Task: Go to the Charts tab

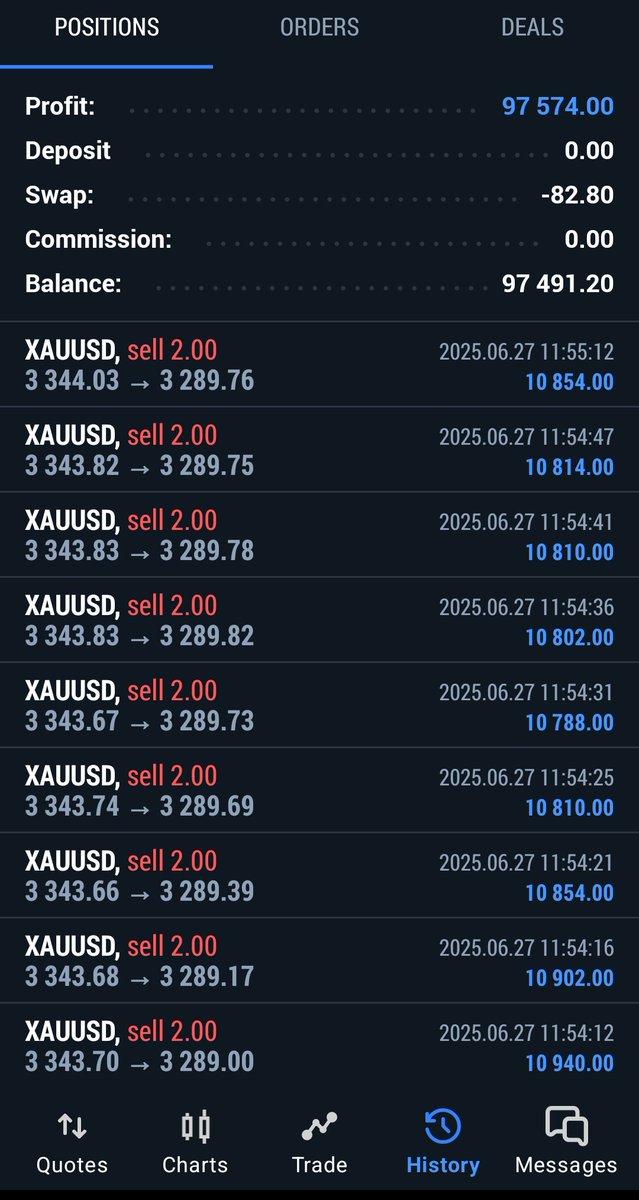Action: point(195,1142)
